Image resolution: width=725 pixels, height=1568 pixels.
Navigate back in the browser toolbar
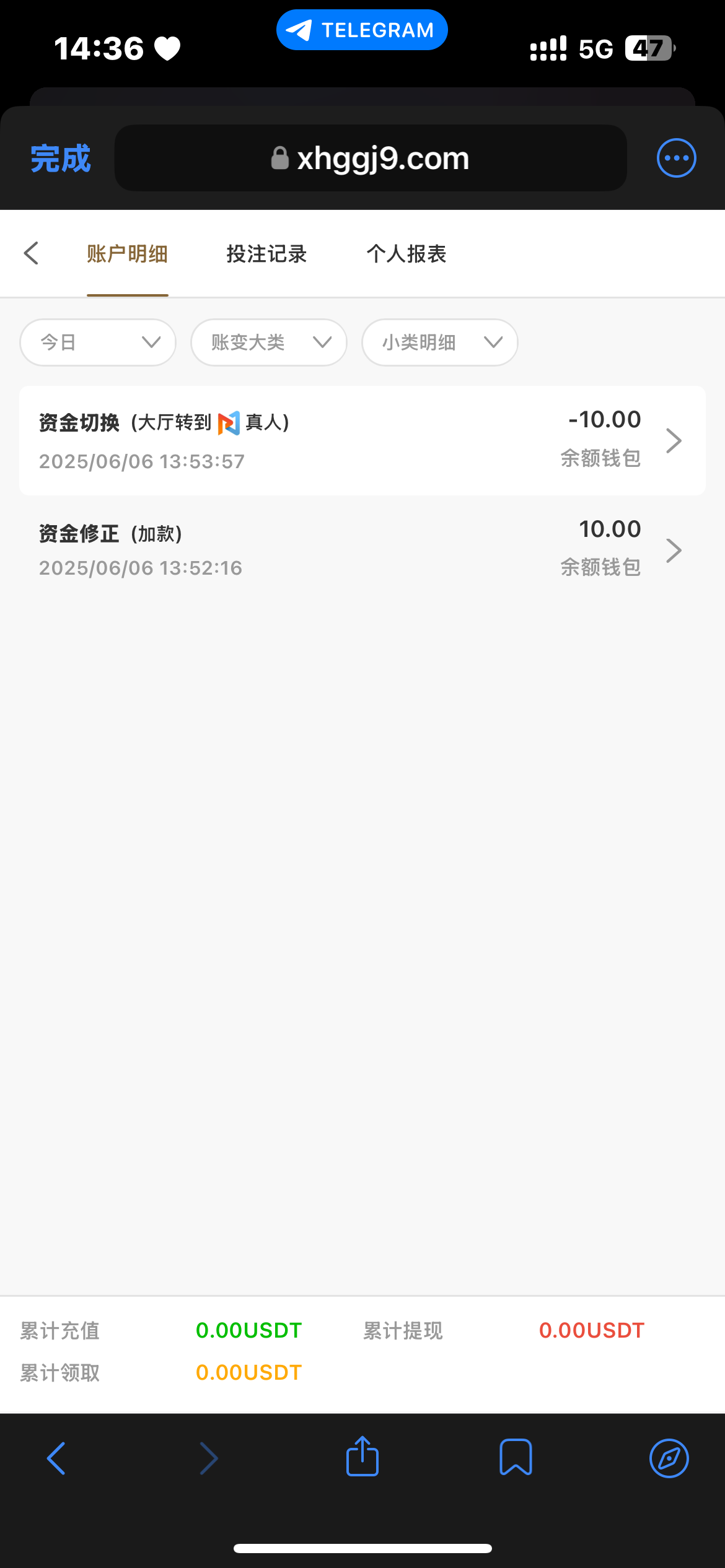[56, 1458]
